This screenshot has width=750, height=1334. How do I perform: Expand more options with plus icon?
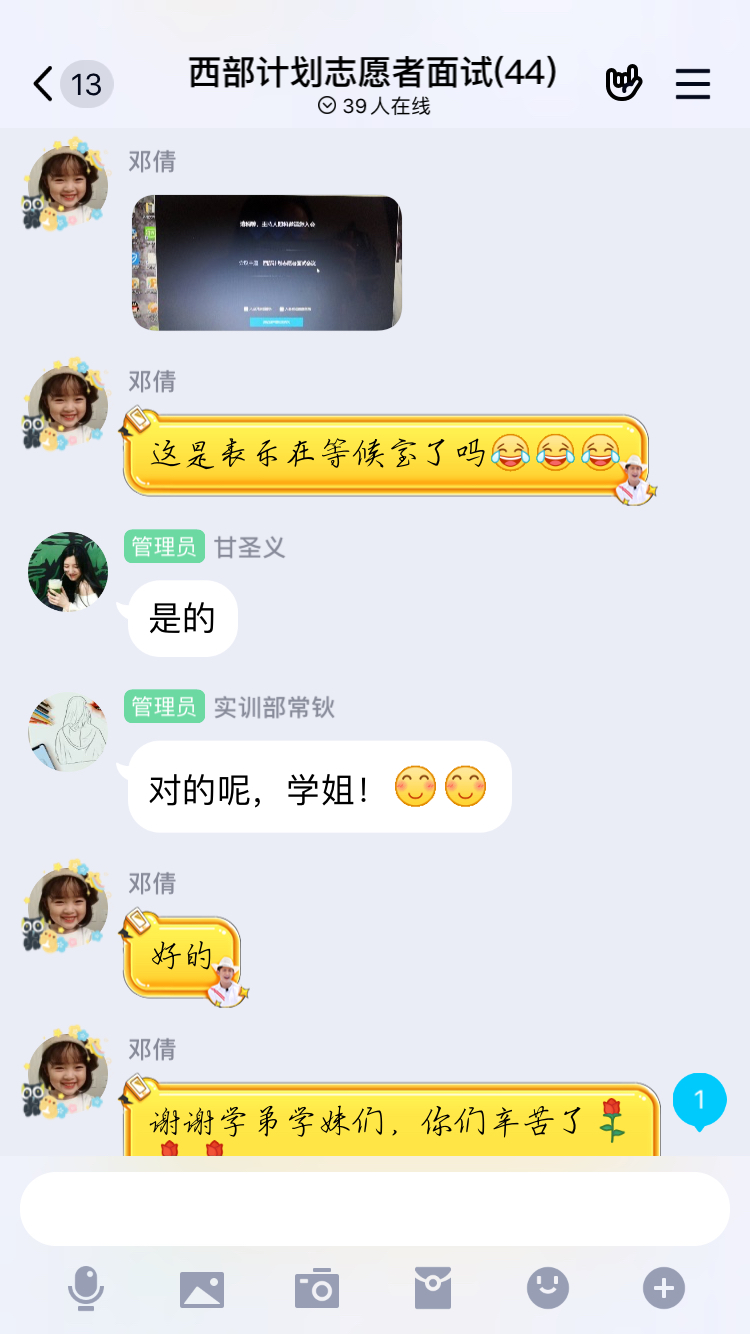pos(664,1288)
